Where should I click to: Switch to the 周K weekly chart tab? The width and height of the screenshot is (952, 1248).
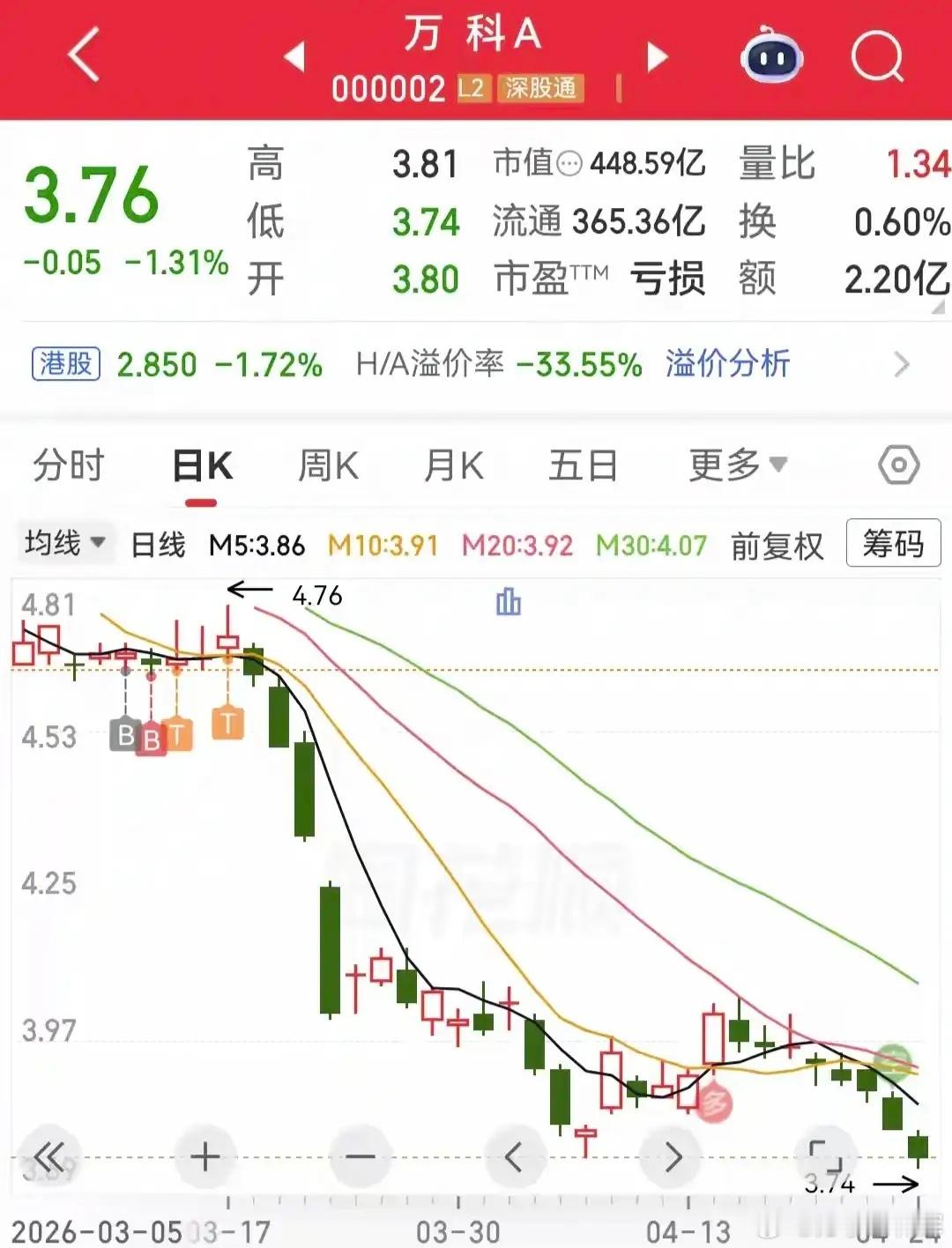[x=327, y=464]
